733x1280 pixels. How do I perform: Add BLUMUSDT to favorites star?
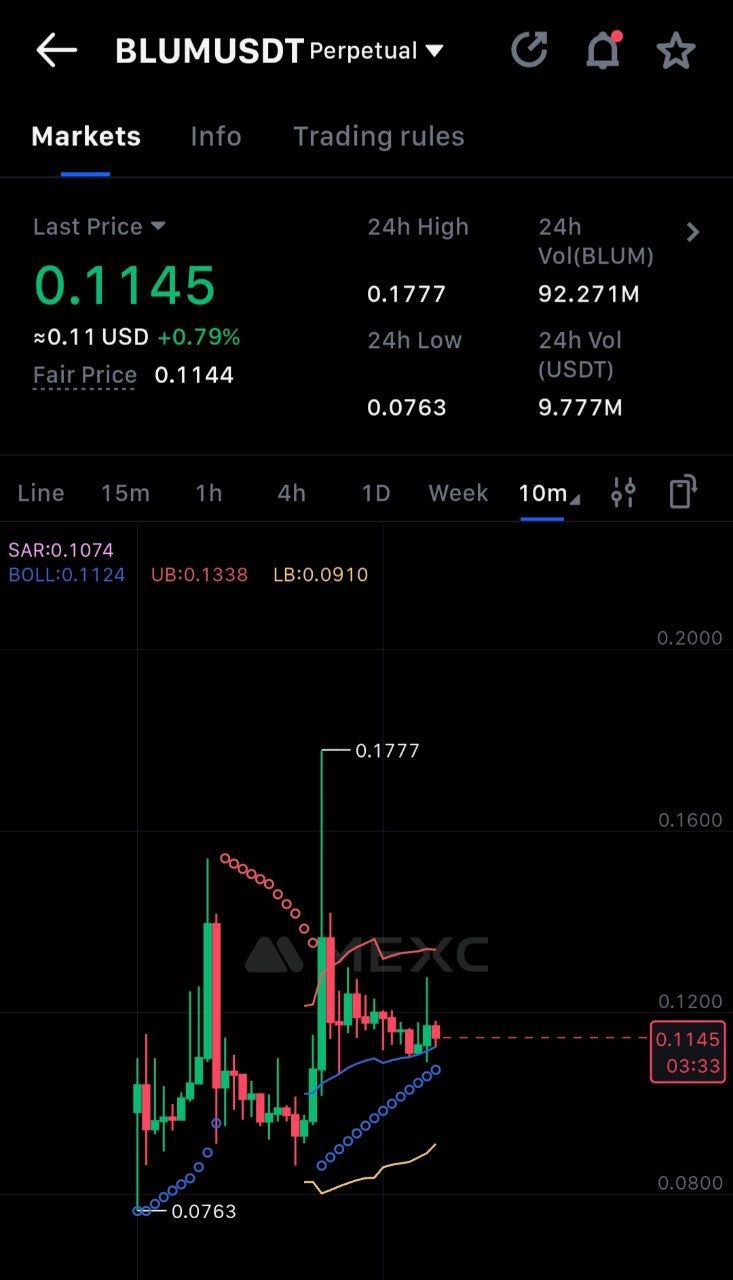click(x=675, y=51)
